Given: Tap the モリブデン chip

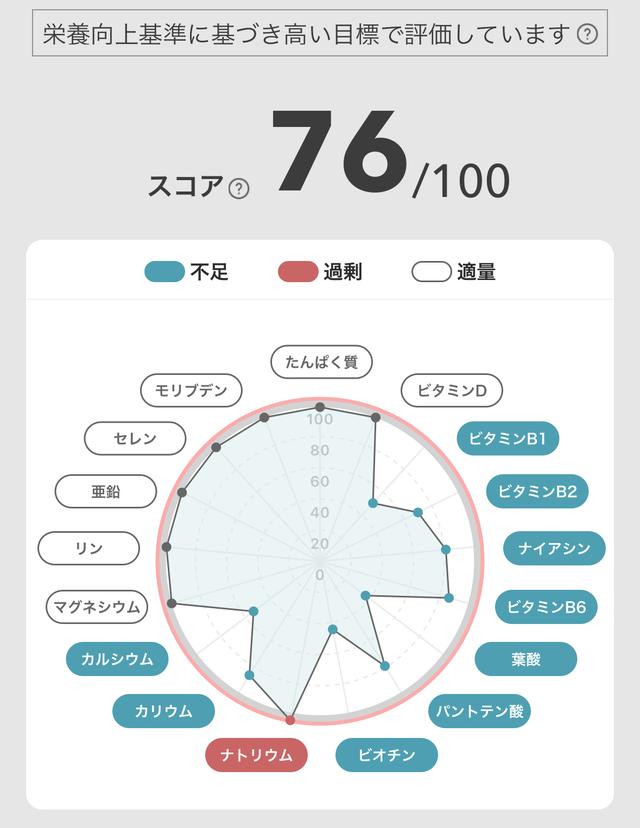Looking at the screenshot, I should [191, 390].
